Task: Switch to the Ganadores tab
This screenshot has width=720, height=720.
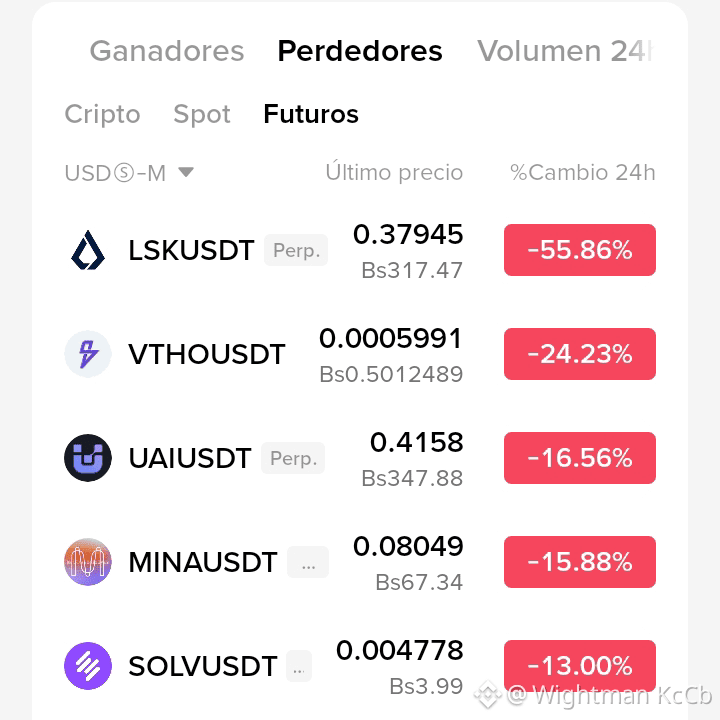Action: point(167,51)
